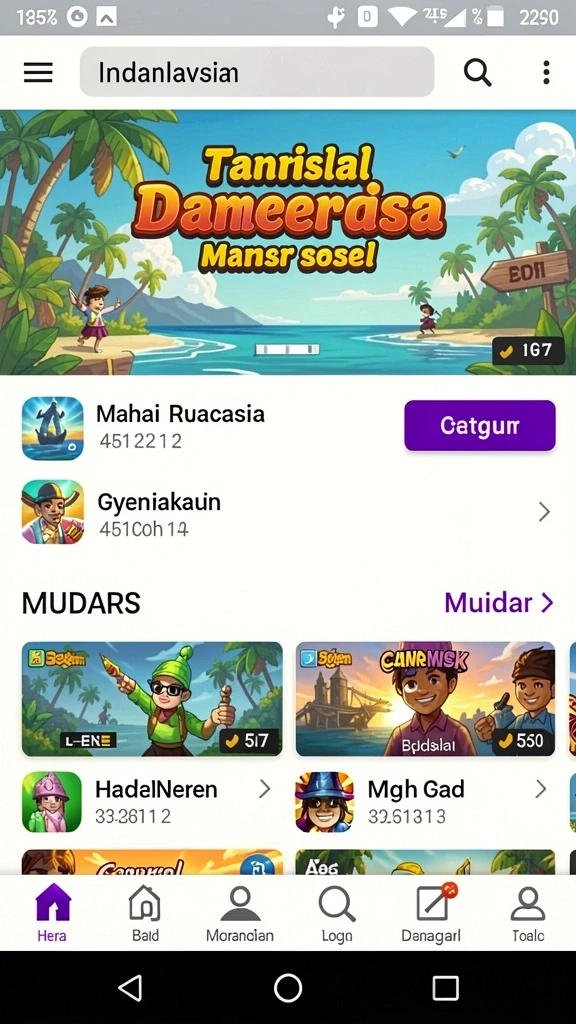
Task: Switch to the Morandian tab
Action: click(240, 913)
